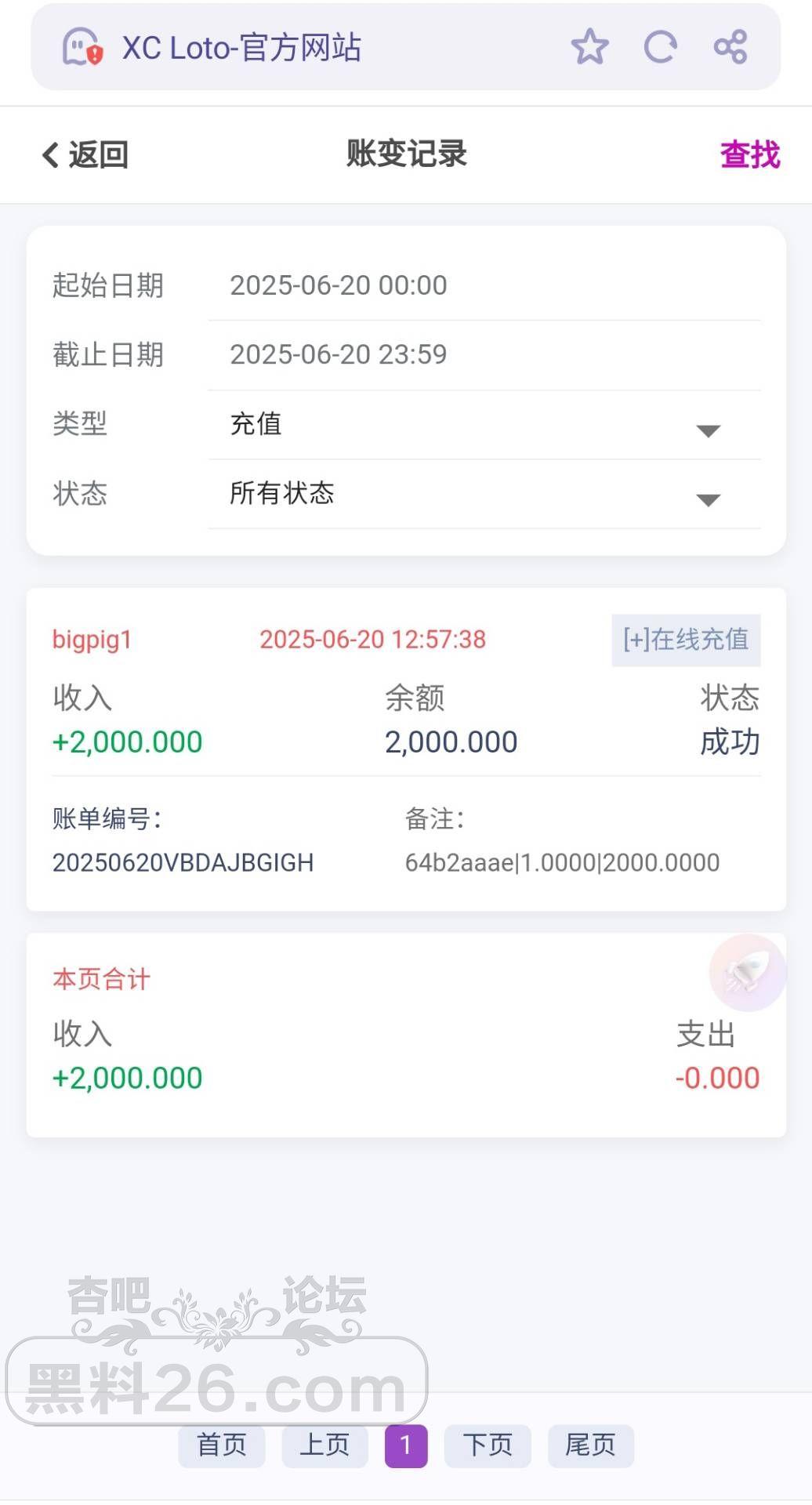Reload the page with the refresh icon
Image resolution: width=812 pixels, height=1505 pixels.
[660, 47]
